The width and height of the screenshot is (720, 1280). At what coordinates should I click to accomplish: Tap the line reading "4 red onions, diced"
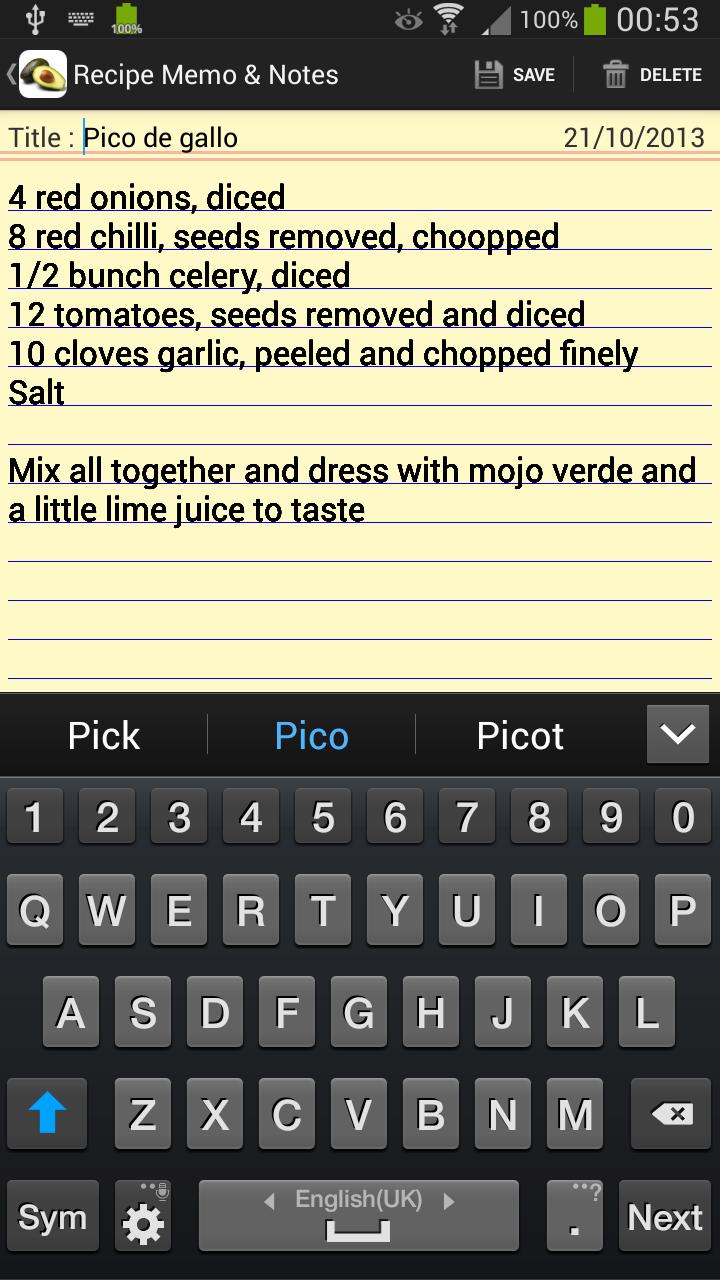click(145, 198)
